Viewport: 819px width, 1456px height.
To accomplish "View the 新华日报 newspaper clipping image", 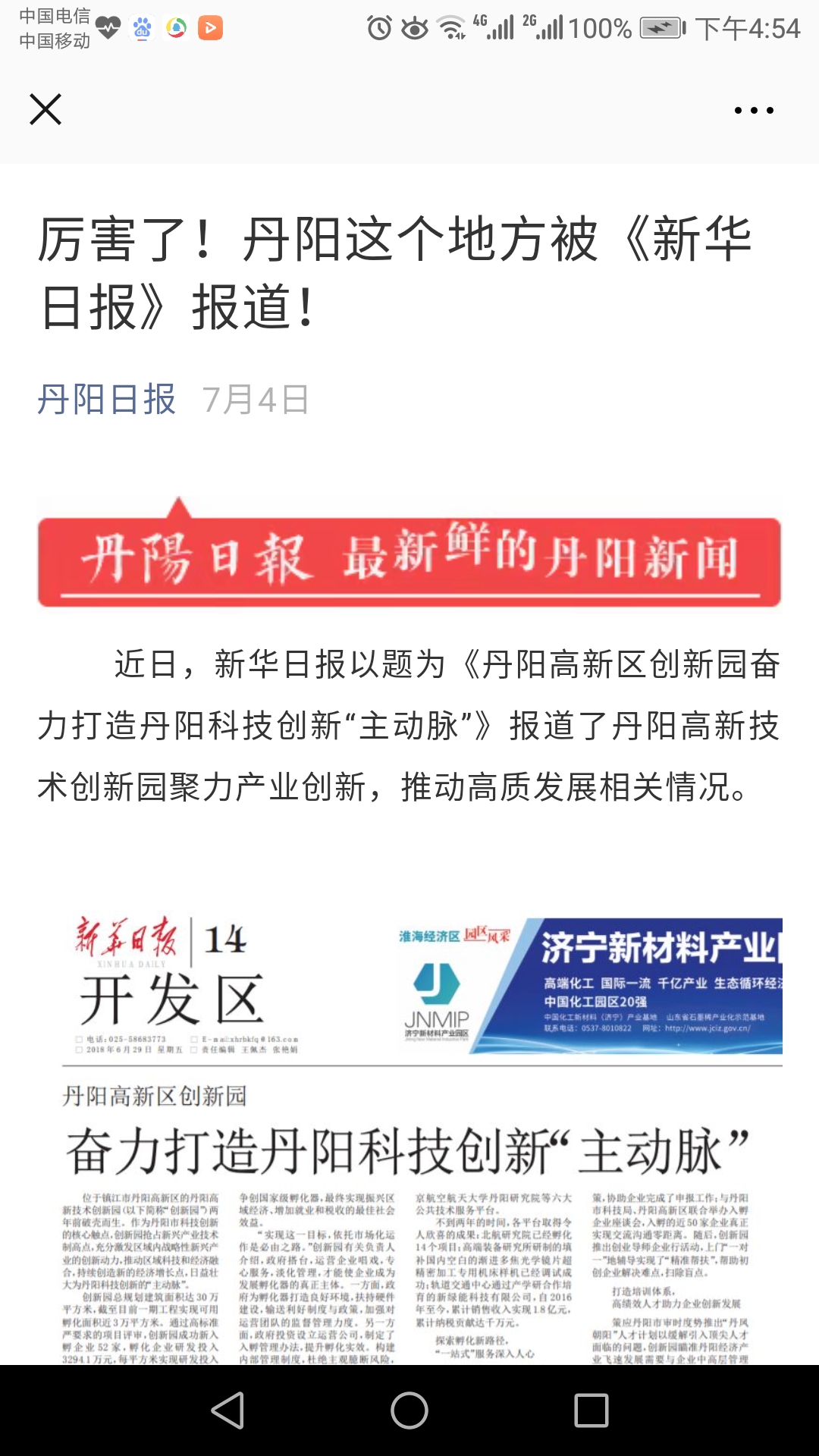I will click(x=422, y=1137).
